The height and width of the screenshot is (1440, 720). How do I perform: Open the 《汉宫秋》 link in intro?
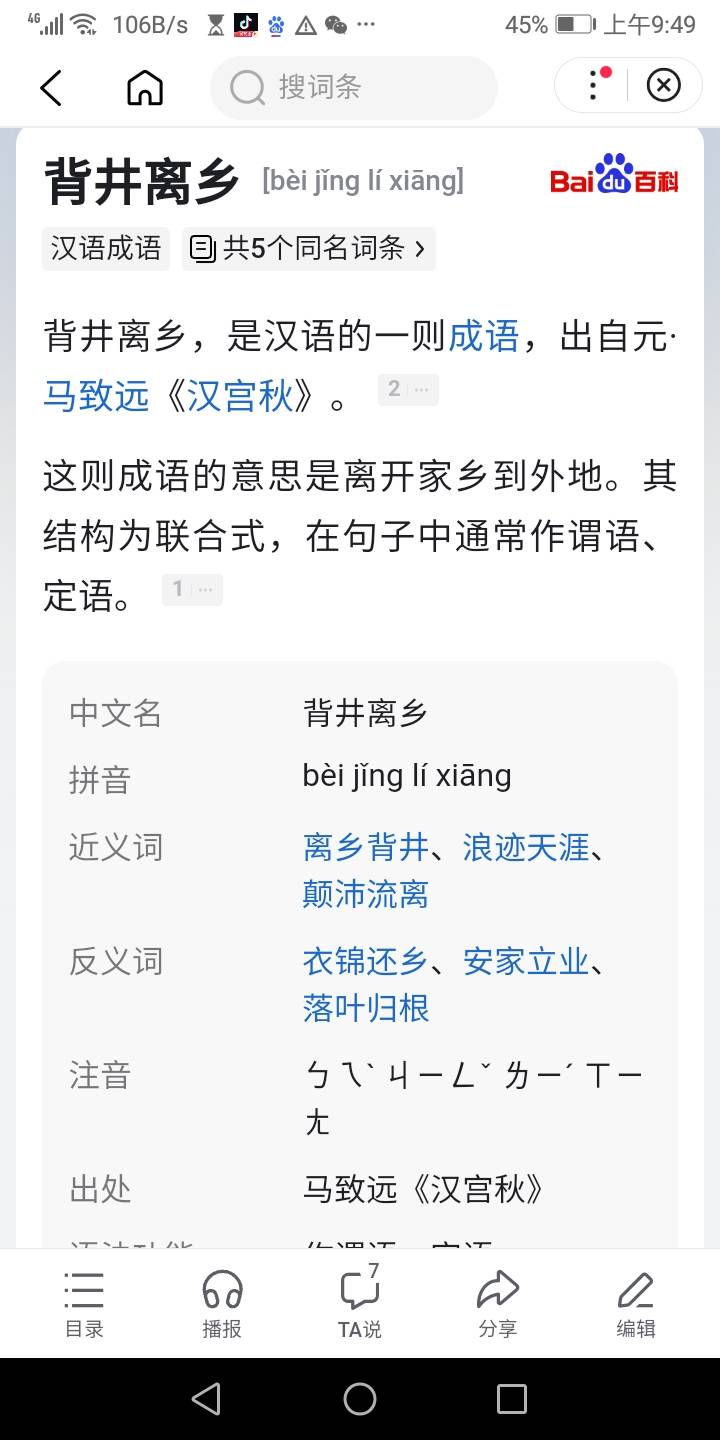(239, 396)
